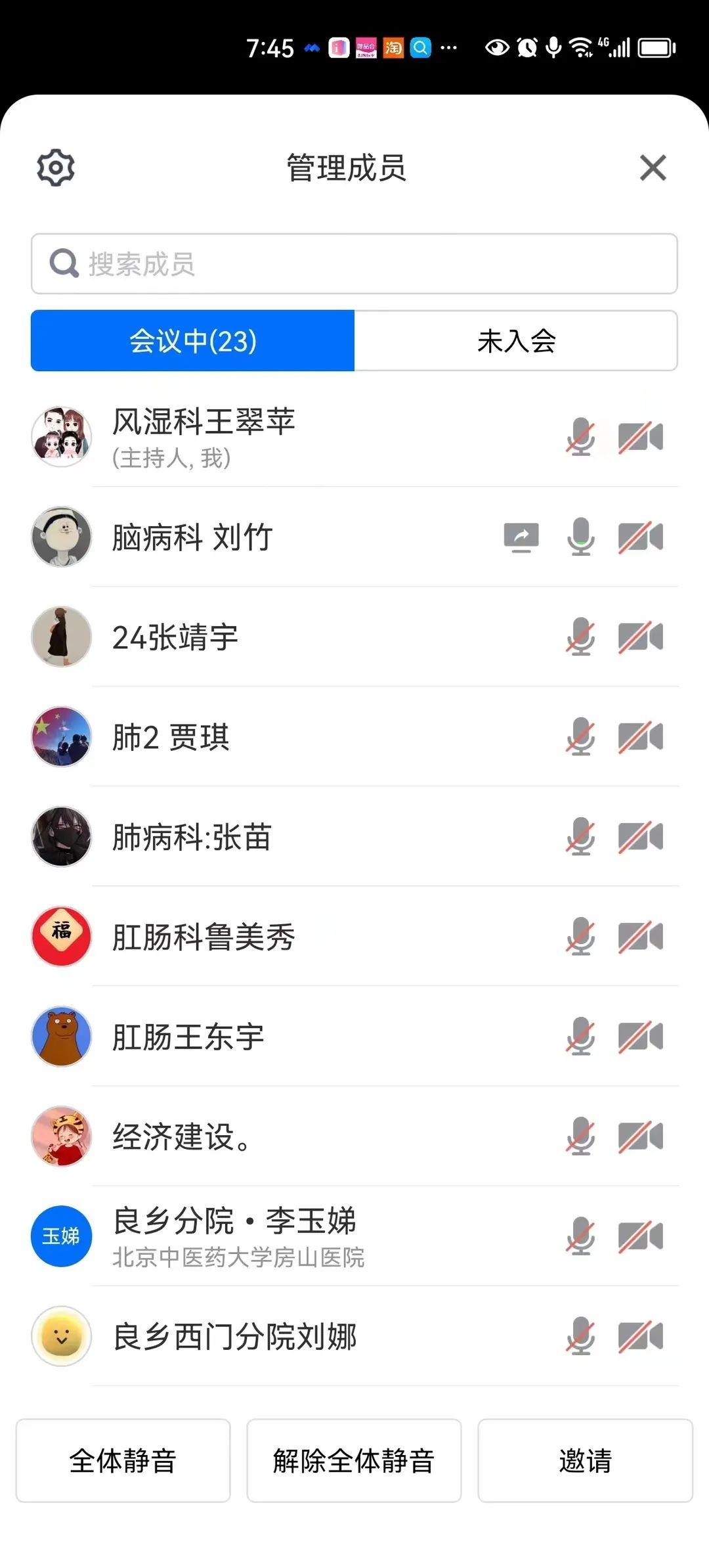Tap the camera icon for 肺病科:张苗
The image size is (709, 1568).
pyautogui.click(x=641, y=837)
